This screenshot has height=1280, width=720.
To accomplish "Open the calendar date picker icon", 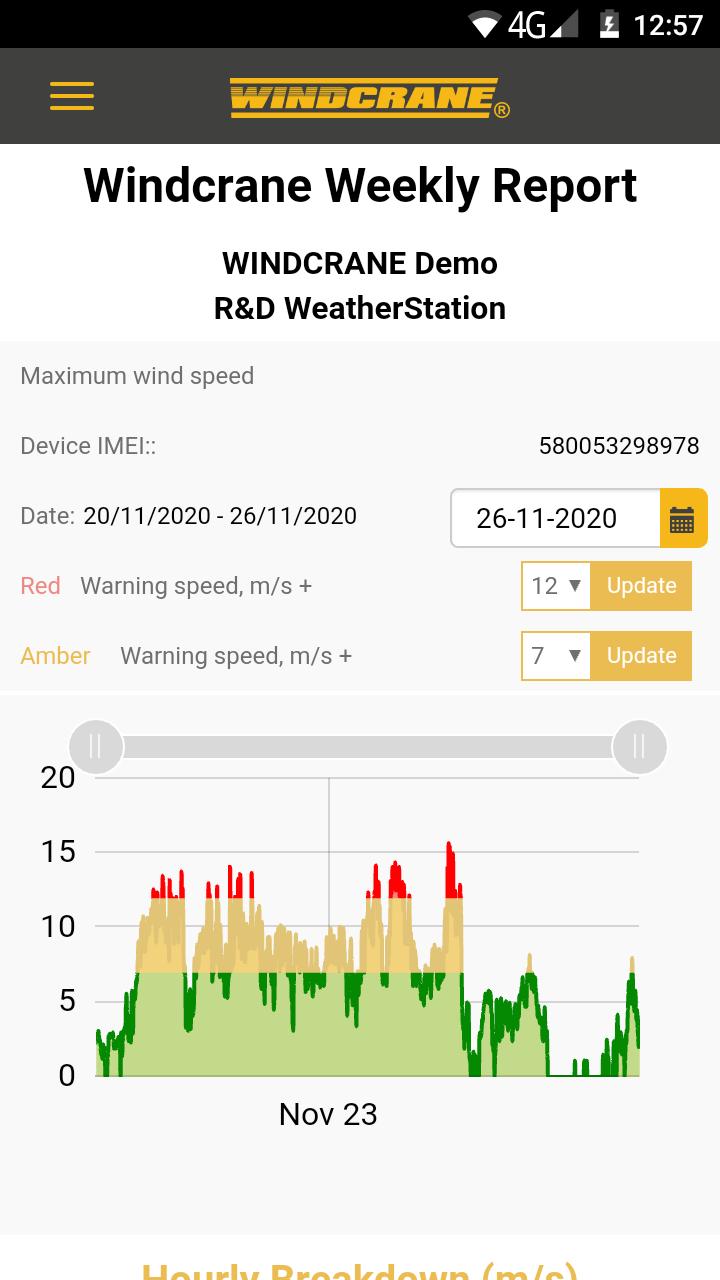I will pyautogui.click(x=684, y=518).
